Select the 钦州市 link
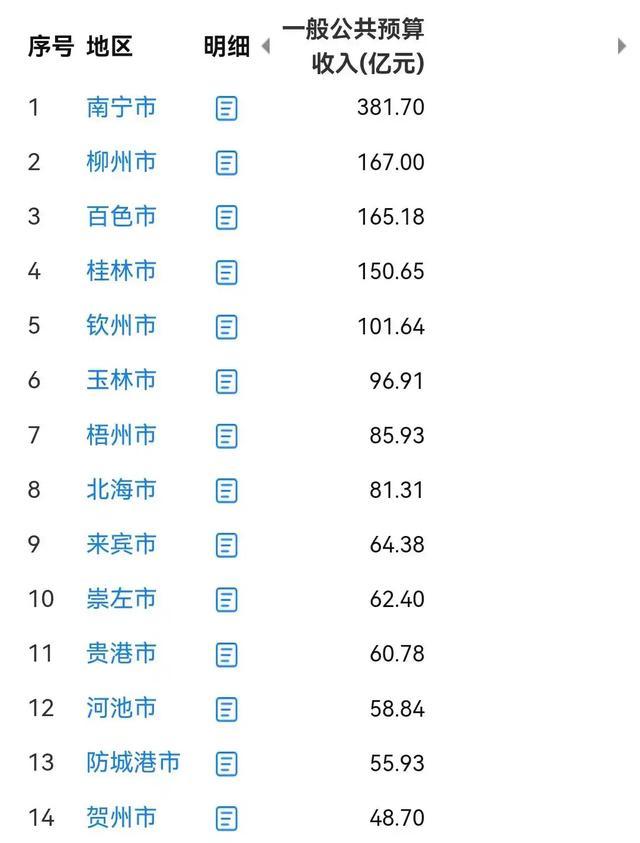Viewport: 640px width, 843px height. [x=121, y=325]
